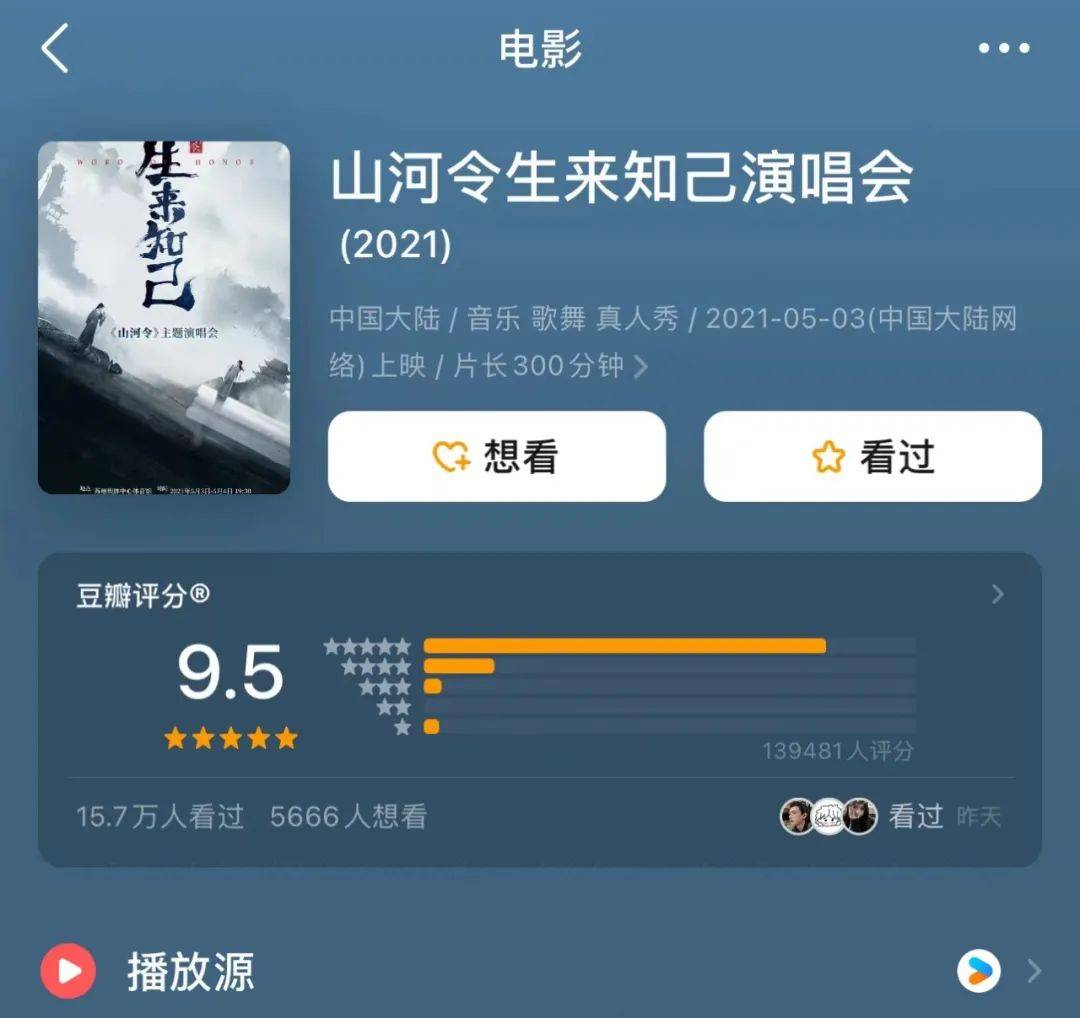The height and width of the screenshot is (1018, 1080).
Task: Open the three-dot overflow menu
Action: (1003, 48)
